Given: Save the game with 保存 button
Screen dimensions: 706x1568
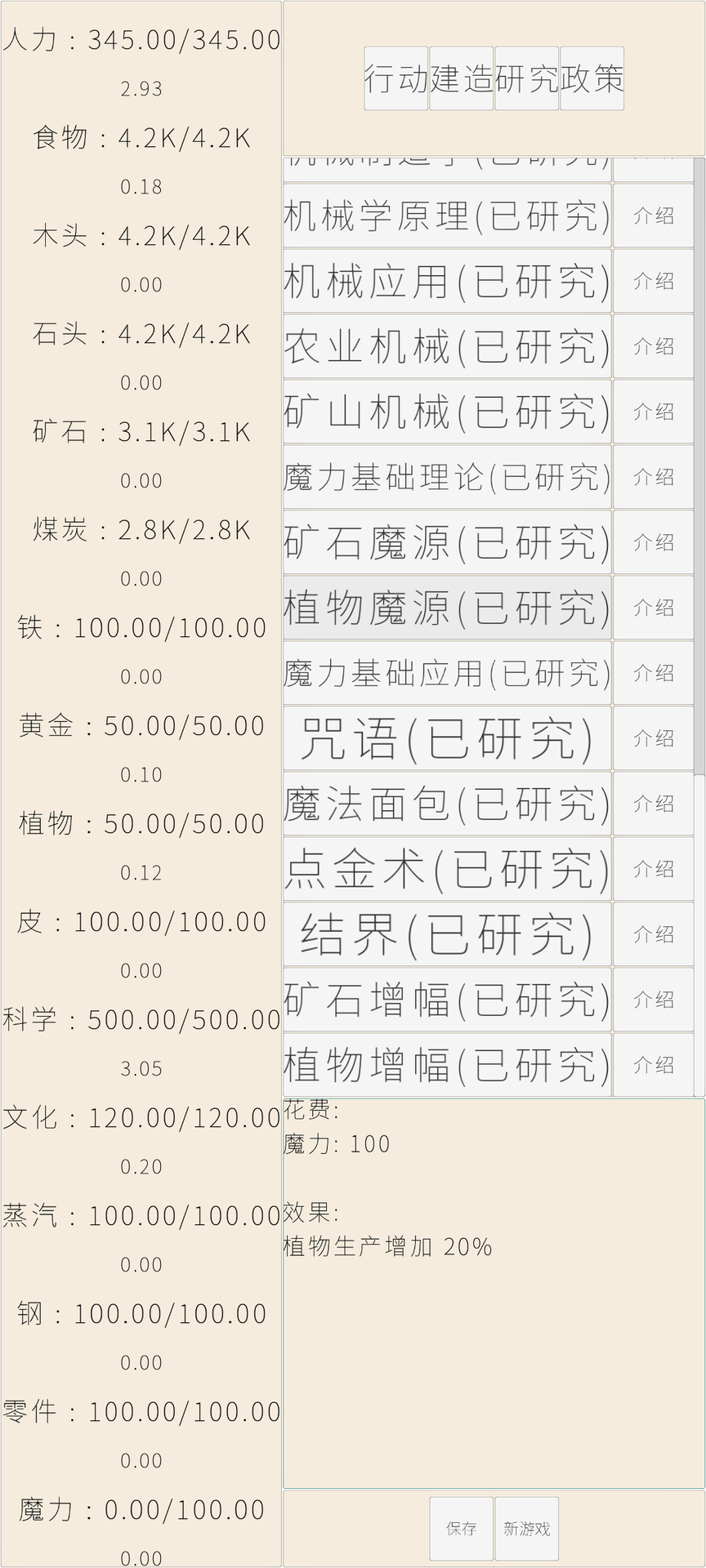Looking at the screenshot, I should [460, 1528].
